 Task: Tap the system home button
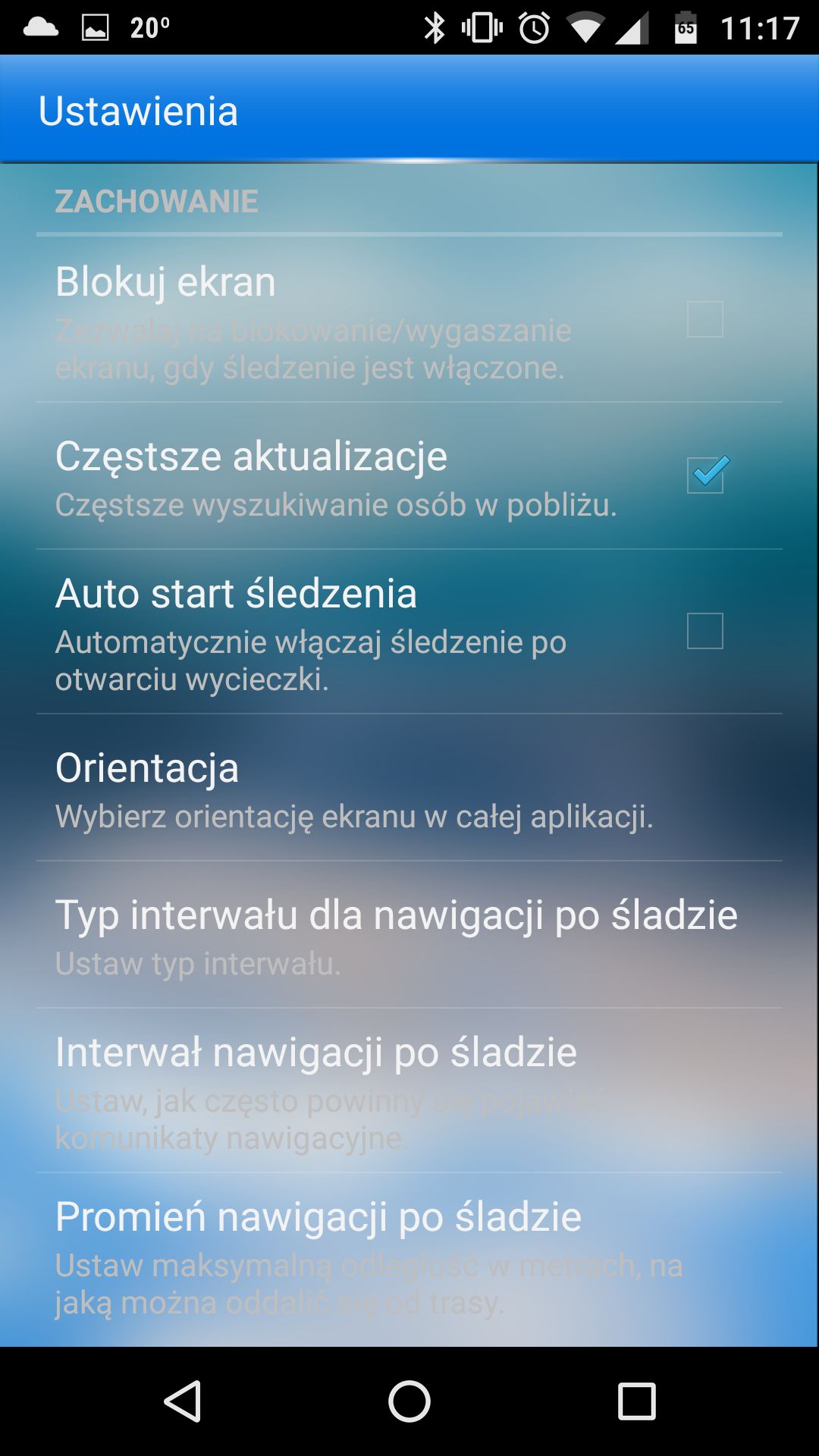point(409,1401)
